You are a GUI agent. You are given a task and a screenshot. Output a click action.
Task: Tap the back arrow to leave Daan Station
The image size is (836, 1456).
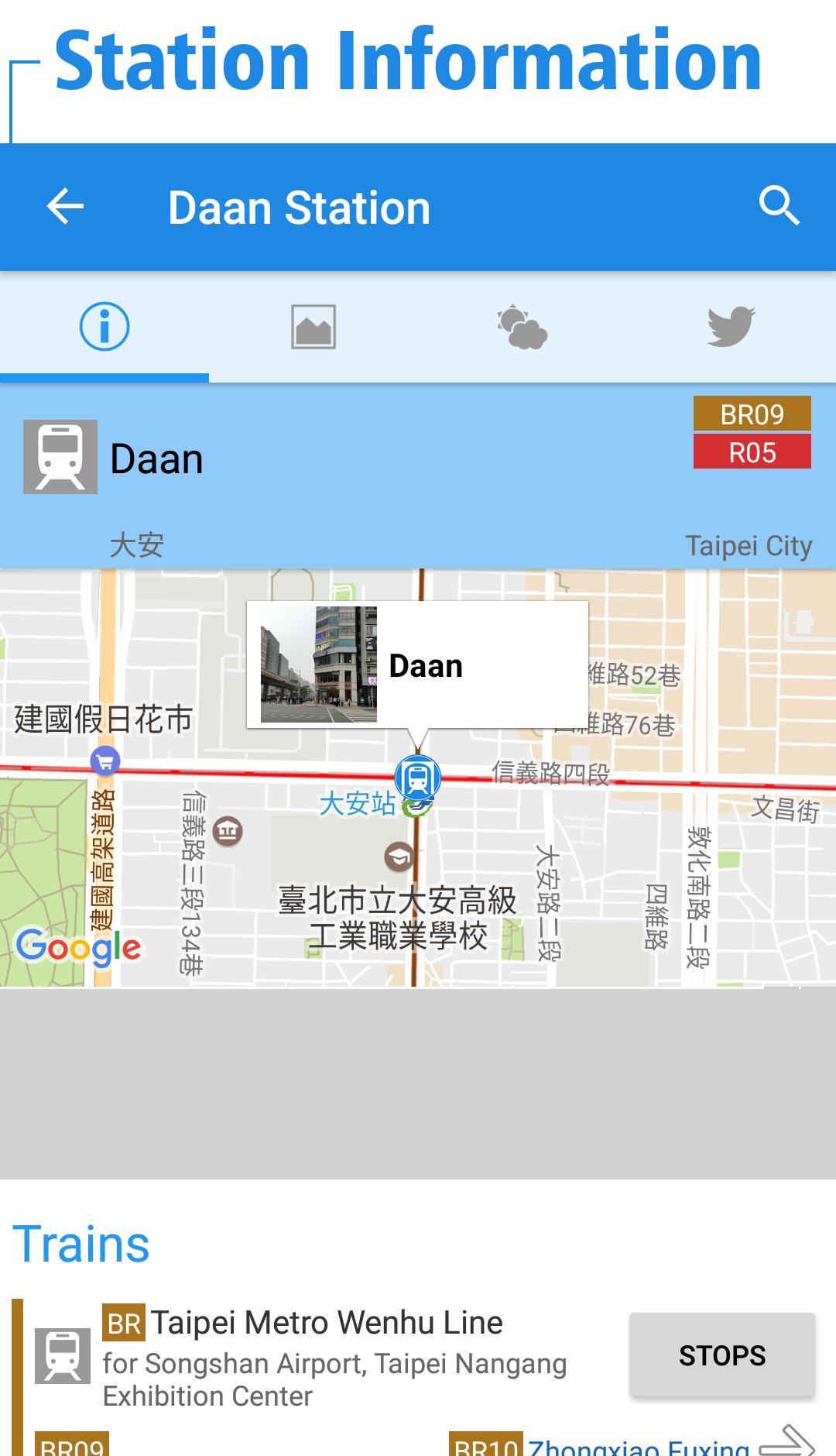[65, 206]
